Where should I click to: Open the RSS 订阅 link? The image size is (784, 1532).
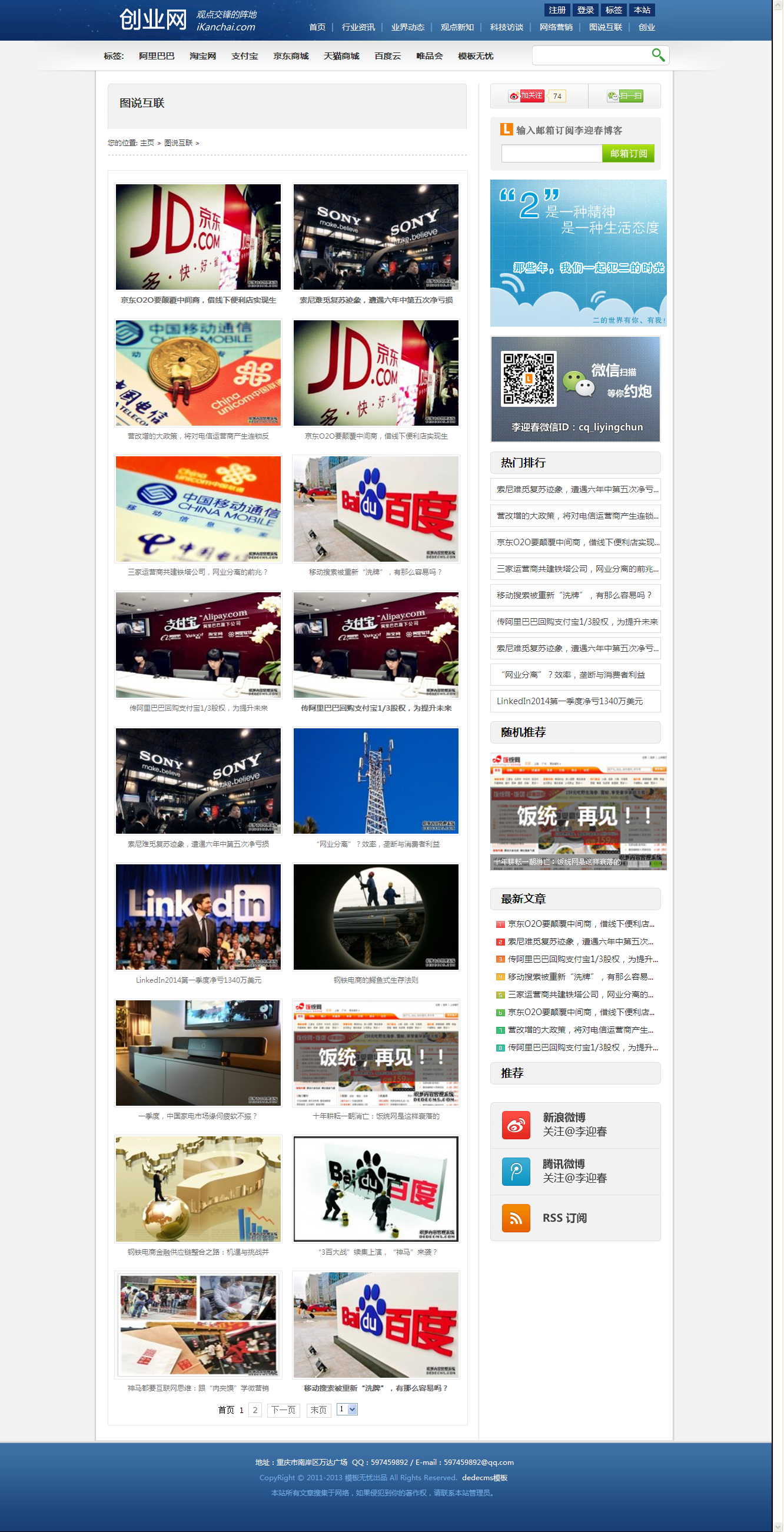pyautogui.click(x=564, y=1218)
